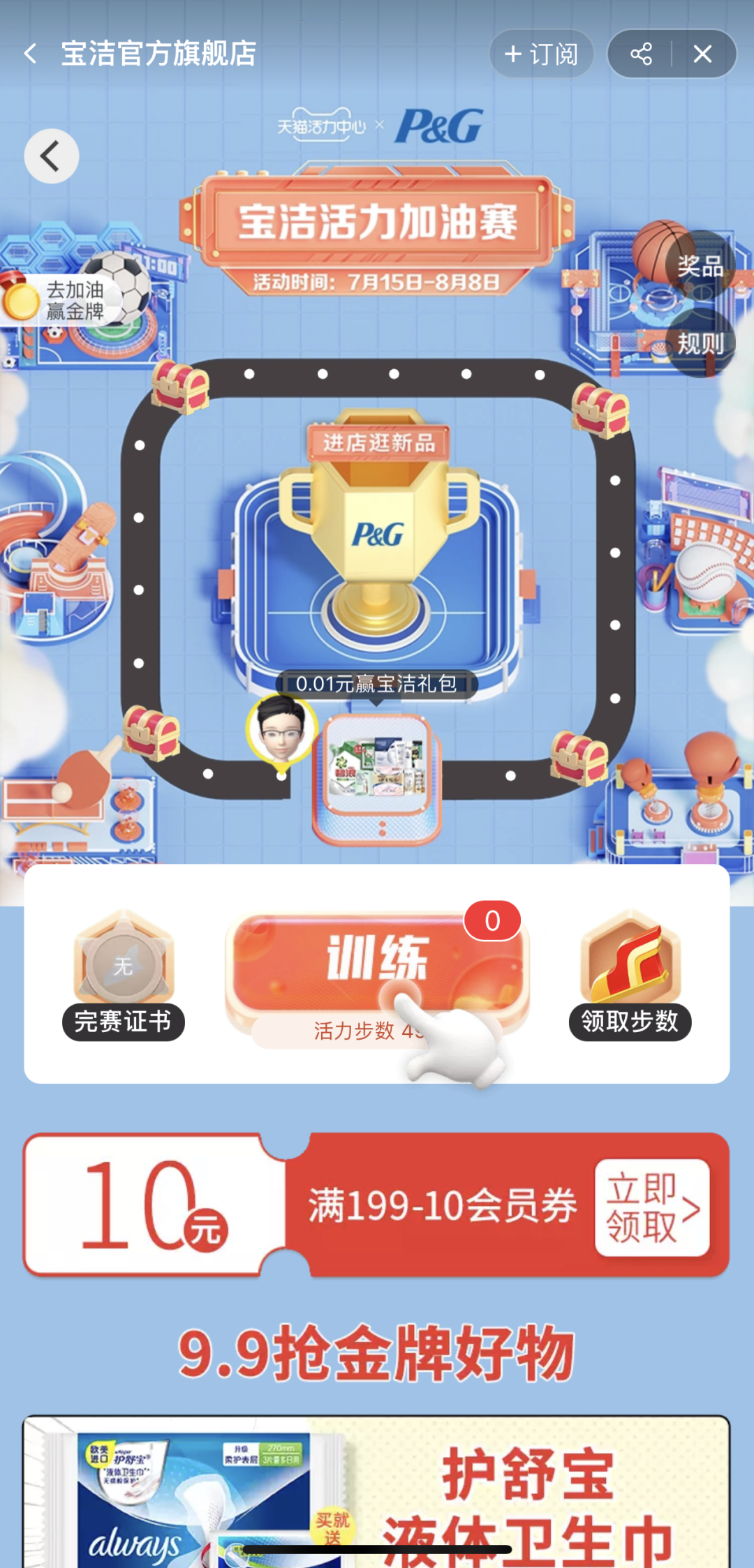
Task: Close the mini program
Action: [x=702, y=54]
